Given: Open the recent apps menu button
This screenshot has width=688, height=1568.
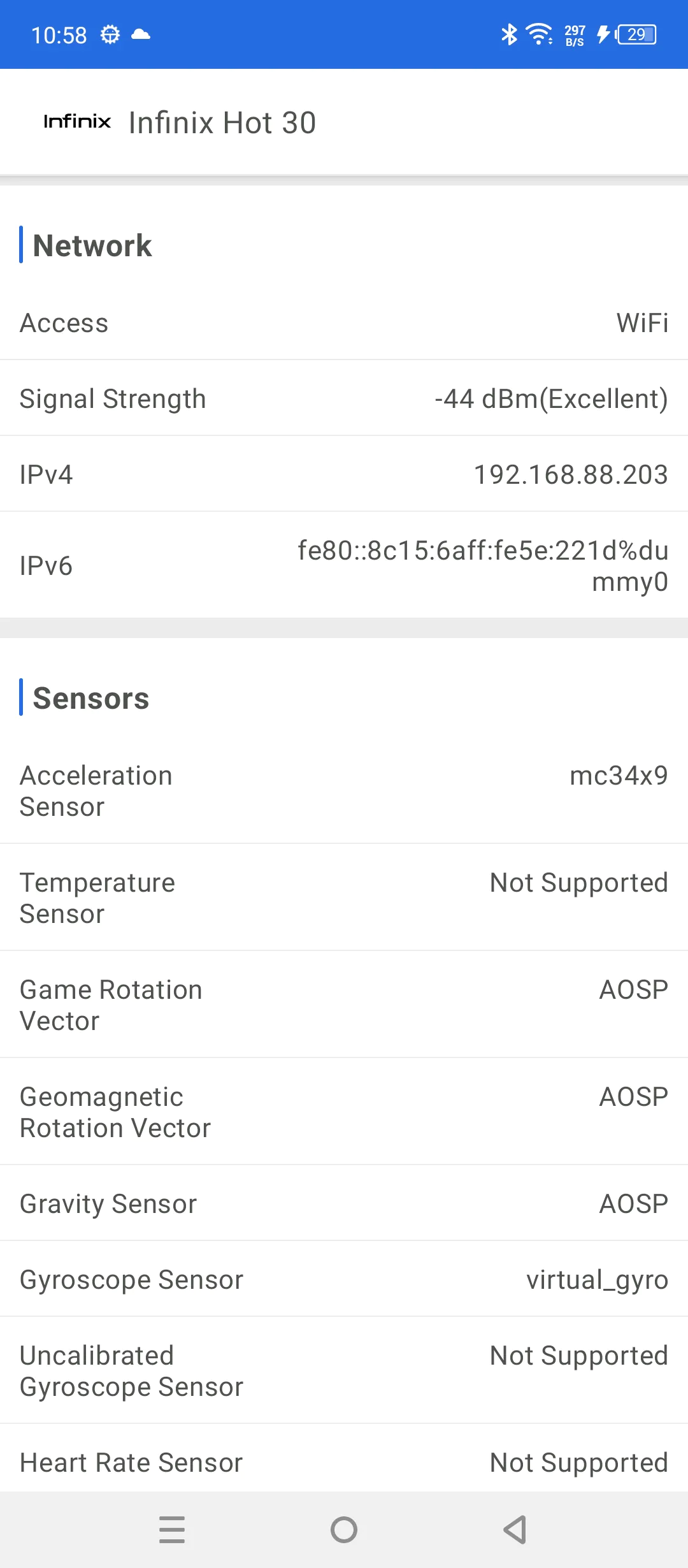Looking at the screenshot, I should pos(172,1529).
